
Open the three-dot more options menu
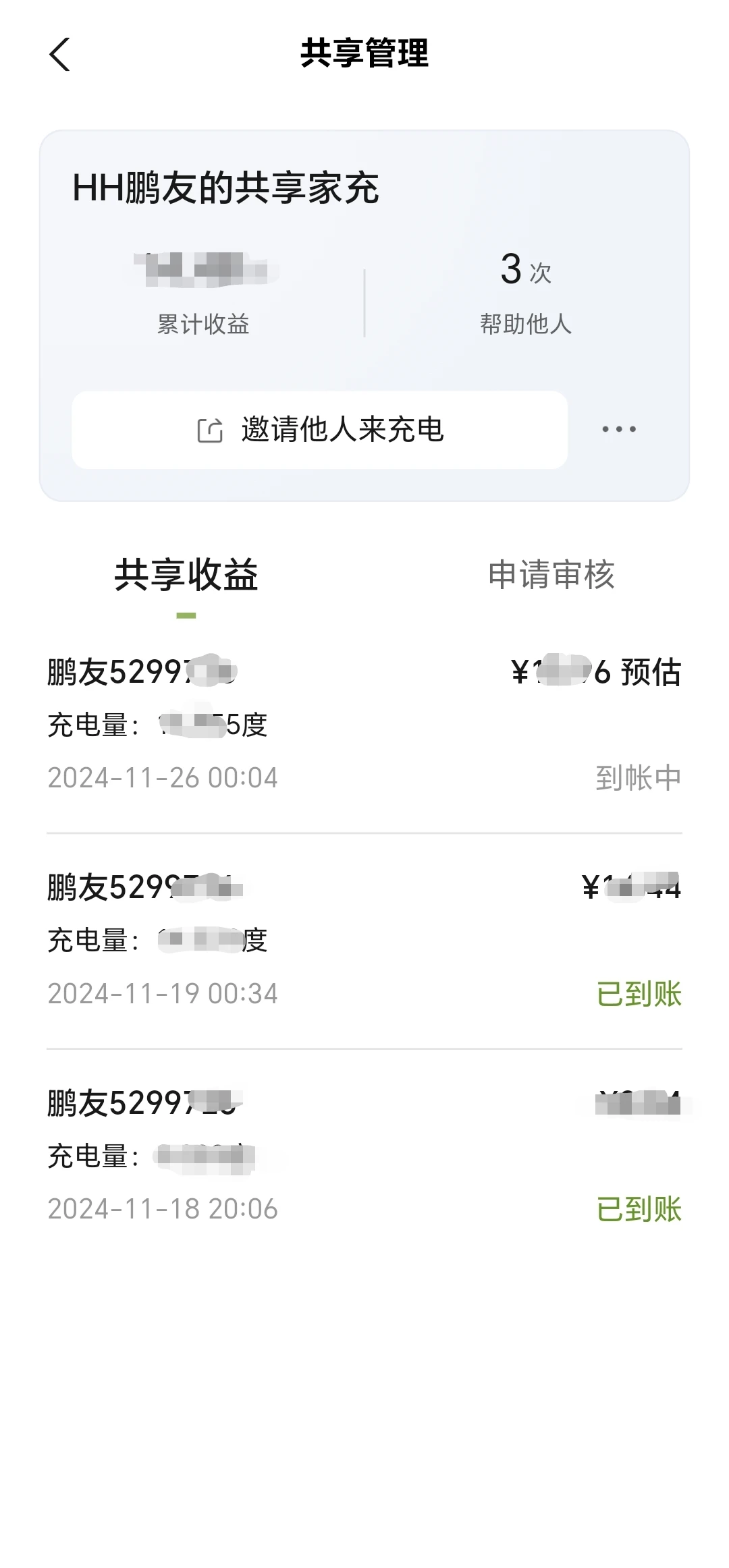619,429
